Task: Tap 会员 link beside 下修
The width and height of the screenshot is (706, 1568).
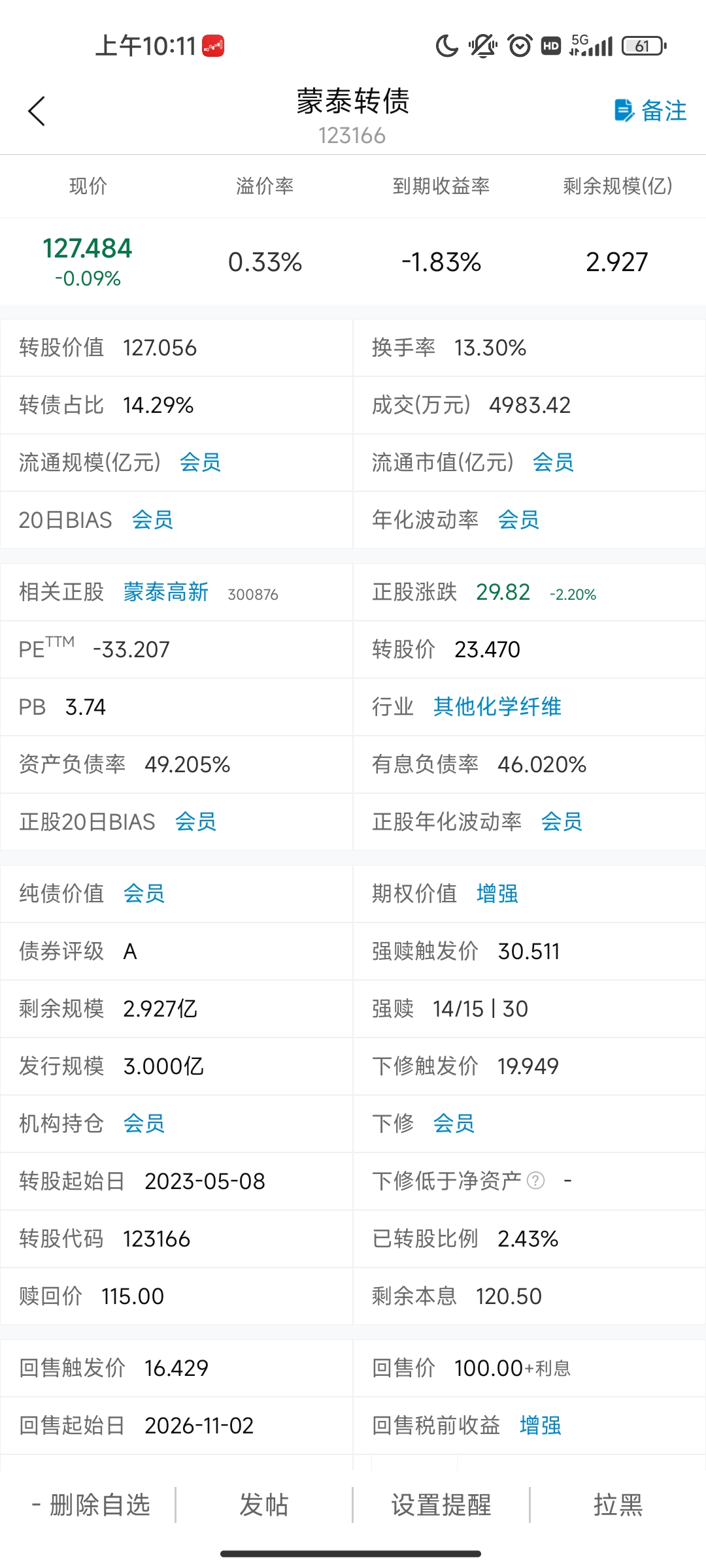Action: (x=454, y=1123)
